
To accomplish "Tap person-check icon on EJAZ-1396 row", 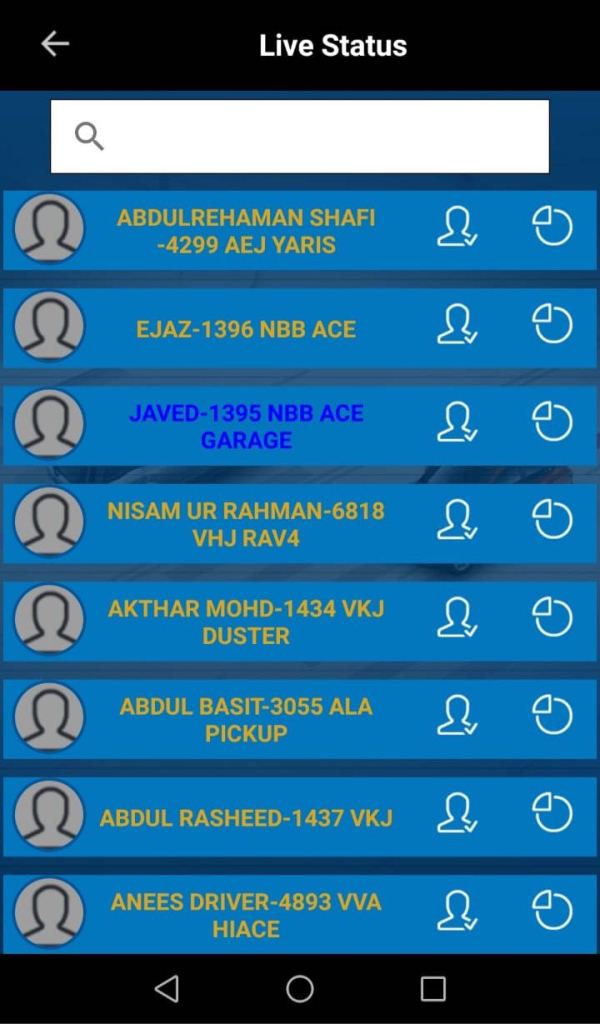I will click(x=457, y=325).
